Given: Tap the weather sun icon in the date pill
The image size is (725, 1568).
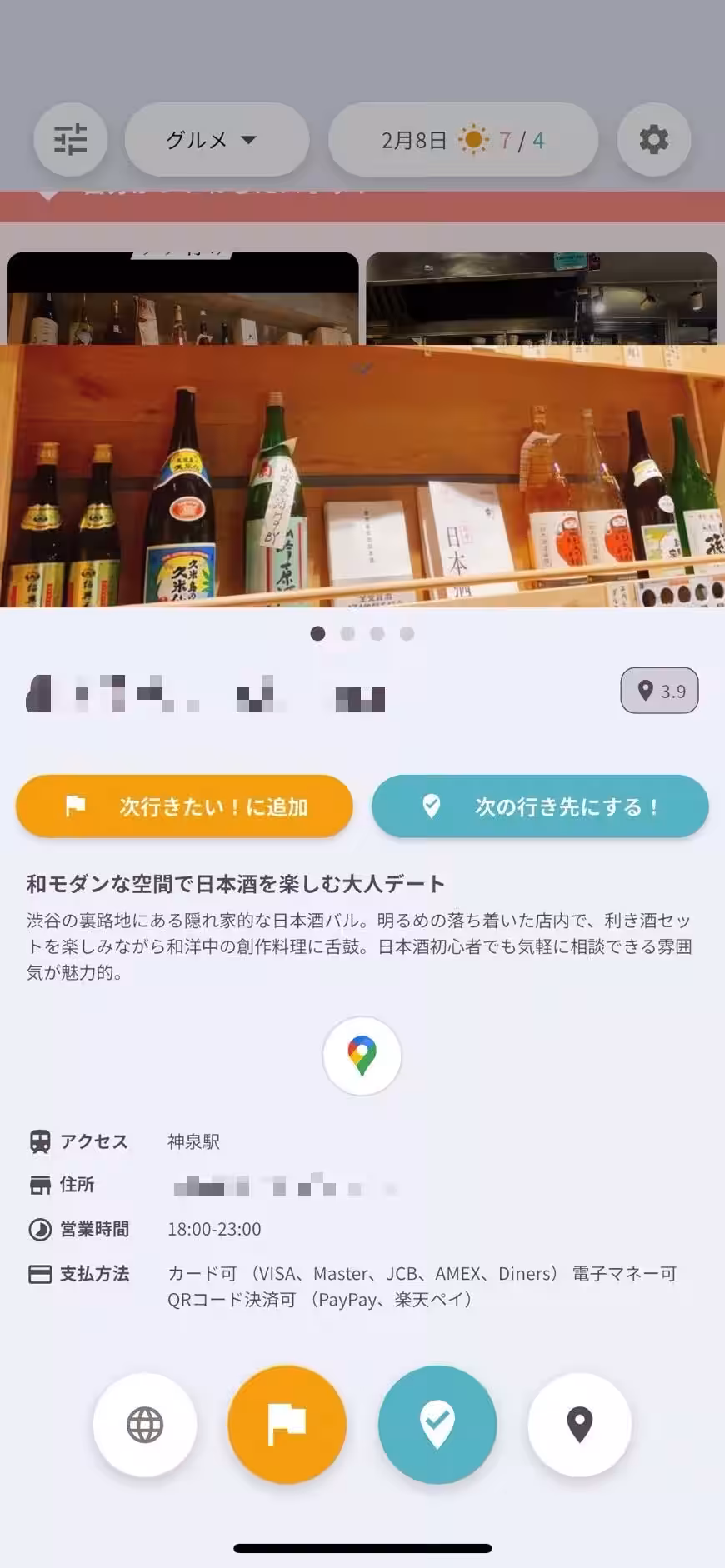Looking at the screenshot, I should point(473,139).
